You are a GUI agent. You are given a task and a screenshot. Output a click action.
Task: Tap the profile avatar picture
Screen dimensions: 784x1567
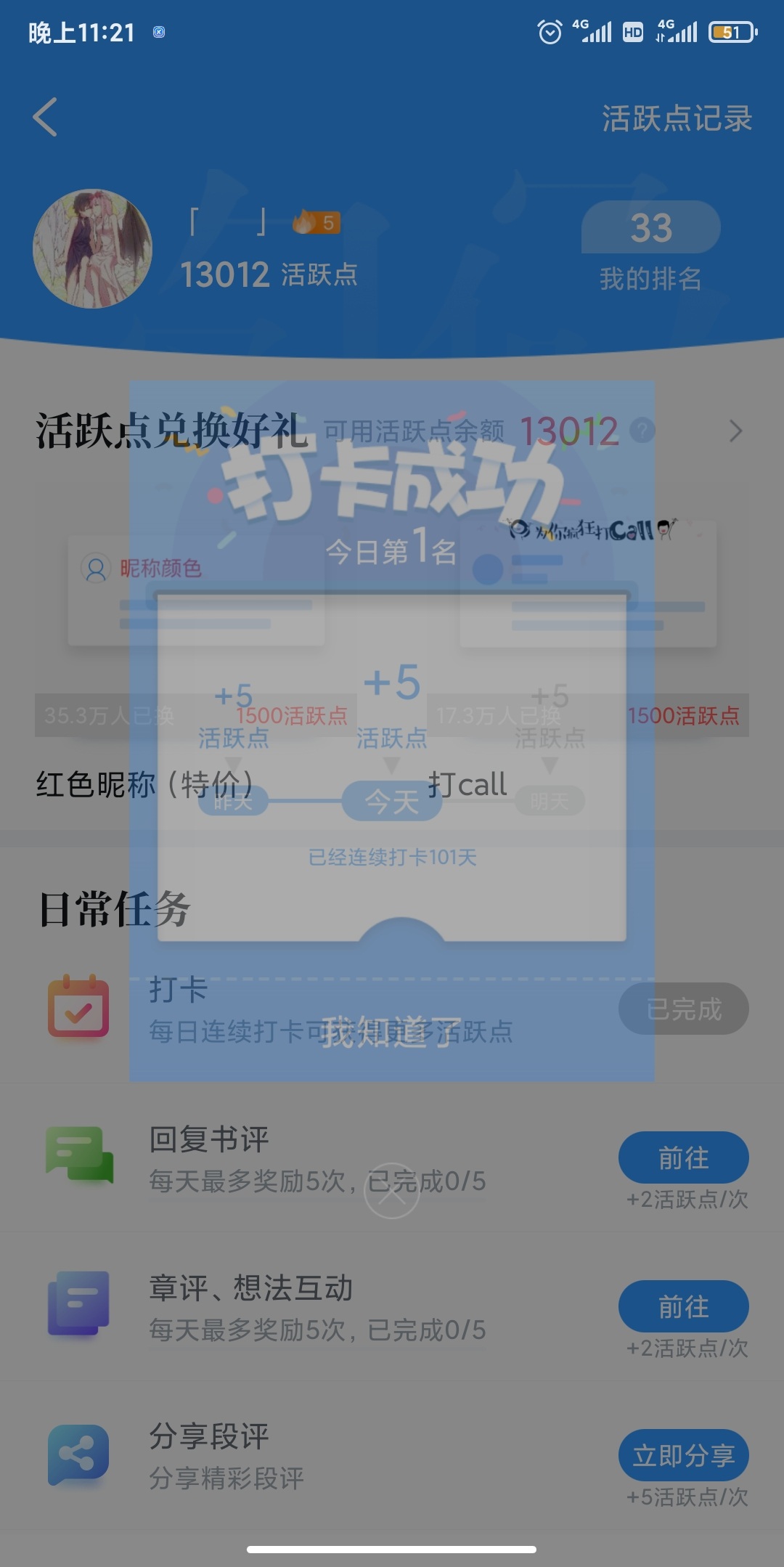(93, 249)
